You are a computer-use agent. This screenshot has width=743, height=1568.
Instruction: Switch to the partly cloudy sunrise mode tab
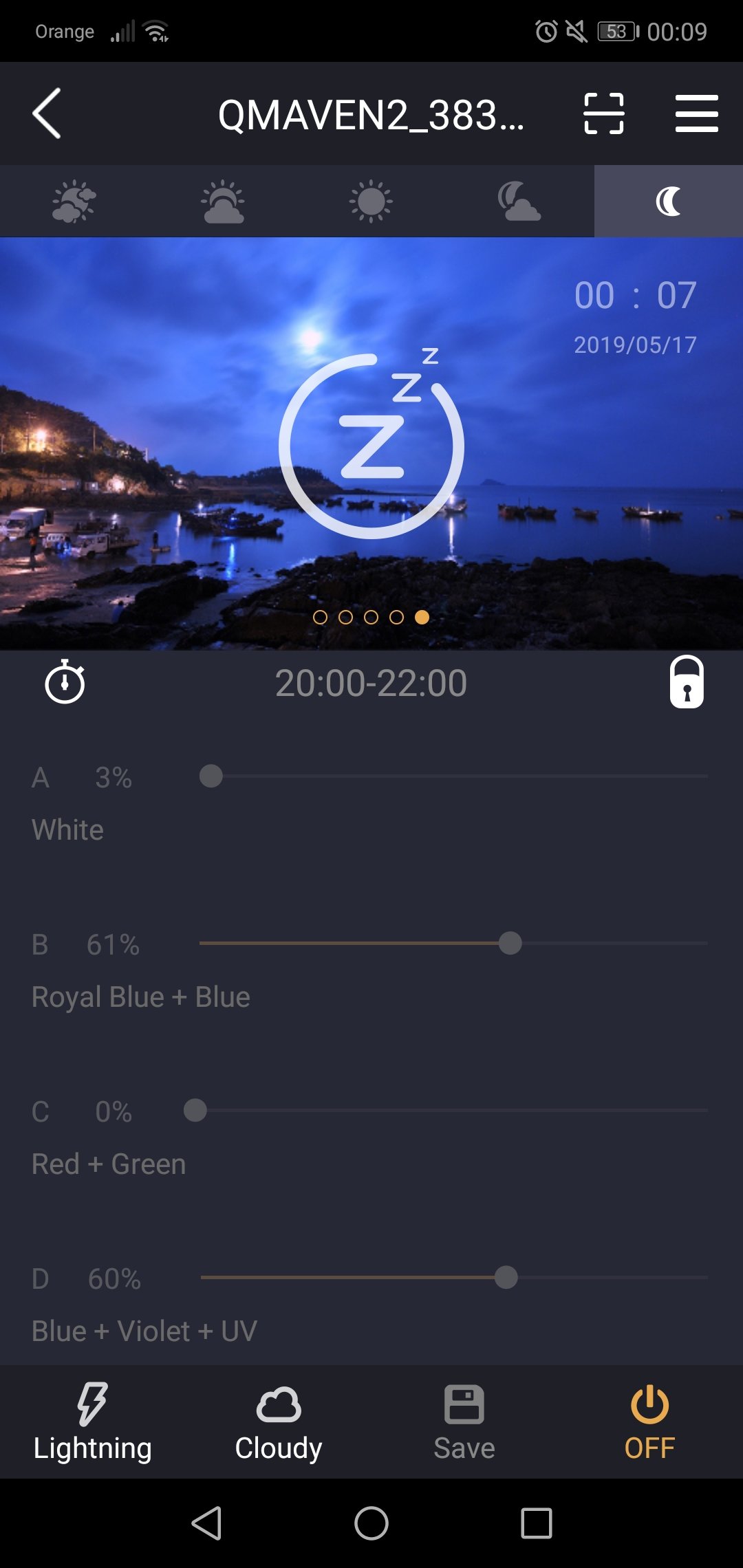click(74, 202)
